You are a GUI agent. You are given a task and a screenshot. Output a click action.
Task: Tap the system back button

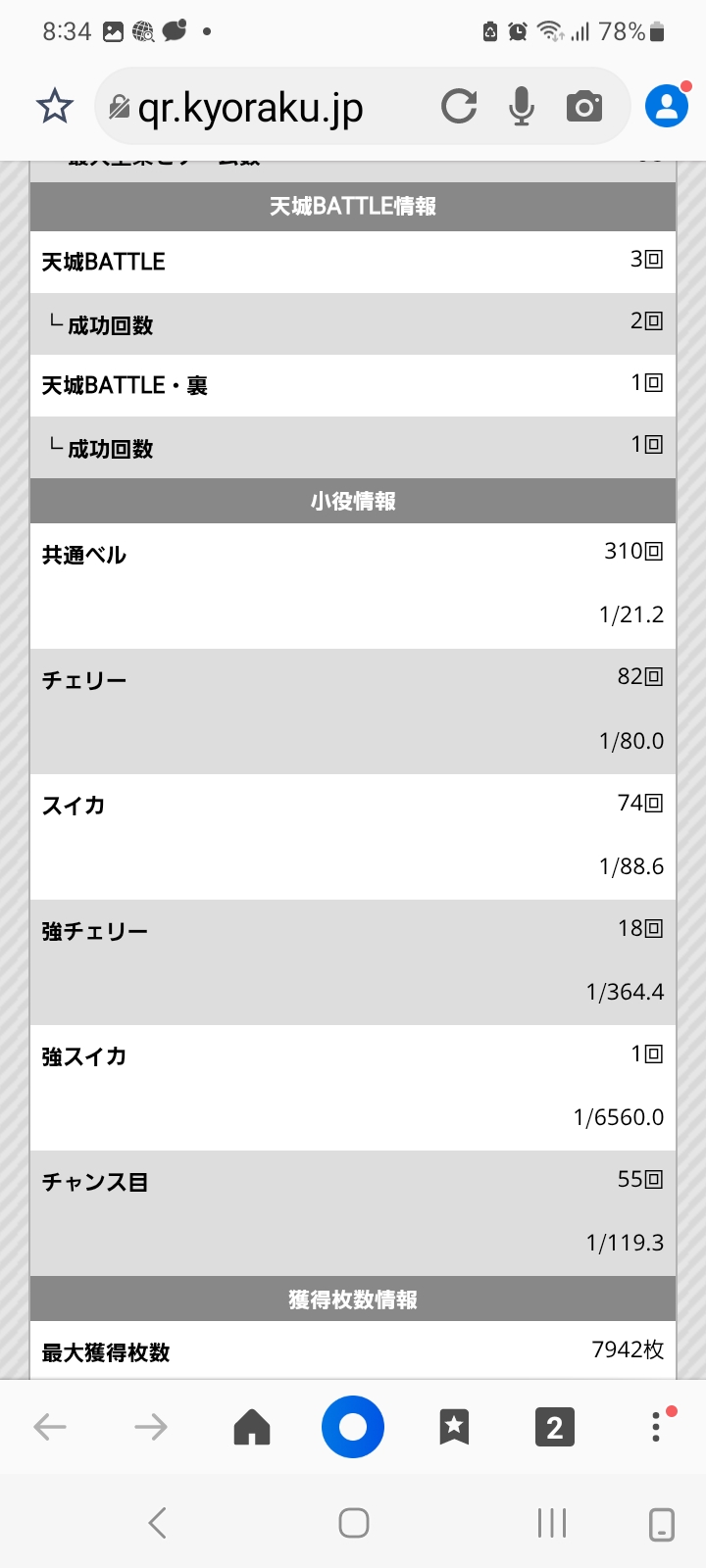(x=158, y=1522)
